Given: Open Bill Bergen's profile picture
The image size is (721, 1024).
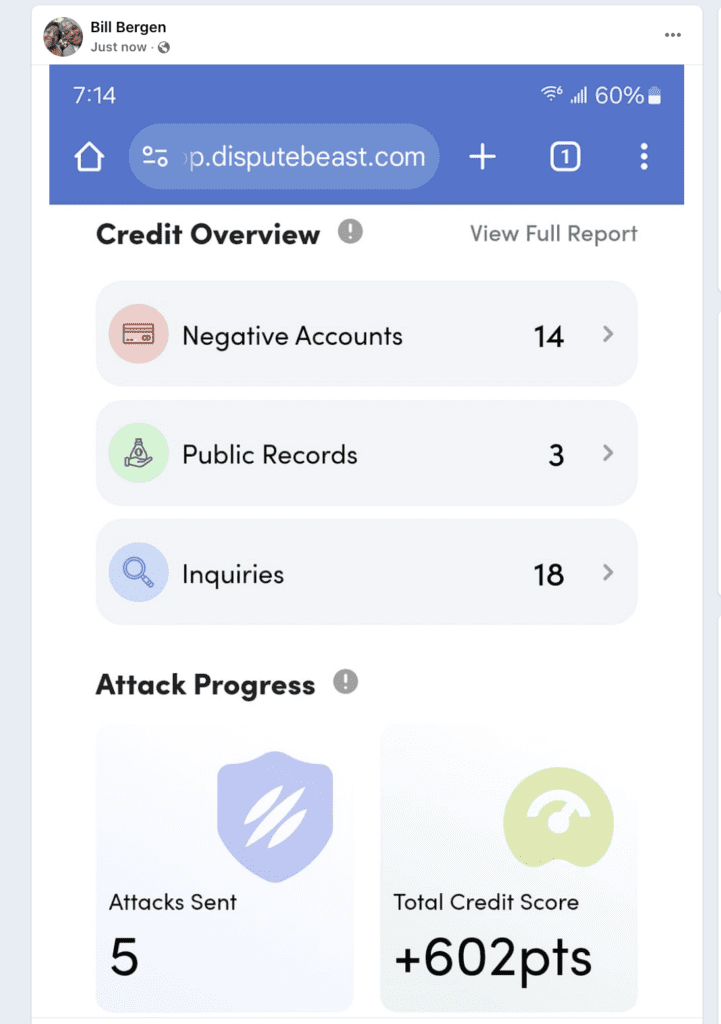Looking at the screenshot, I should pos(63,36).
